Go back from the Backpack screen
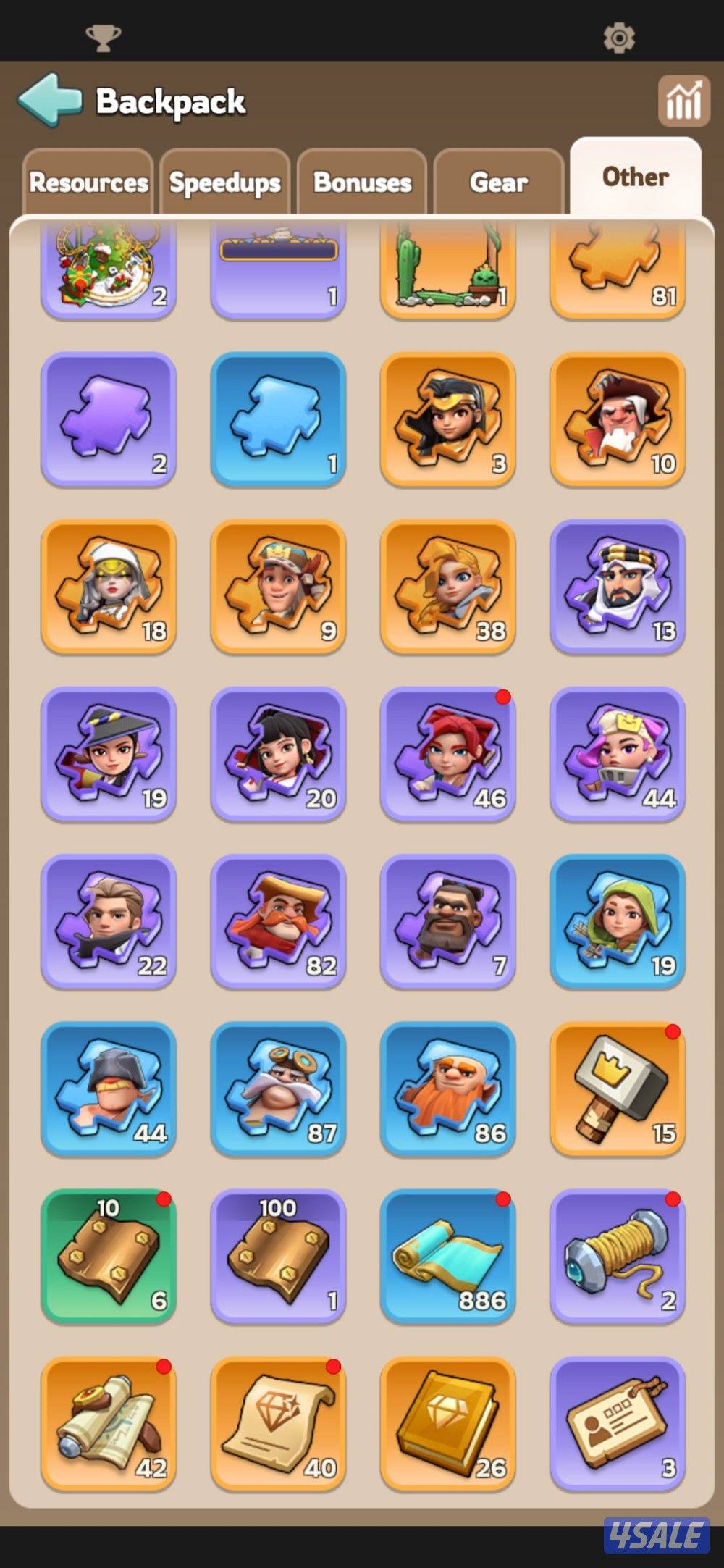The width and height of the screenshot is (724, 1568). tap(49, 100)
